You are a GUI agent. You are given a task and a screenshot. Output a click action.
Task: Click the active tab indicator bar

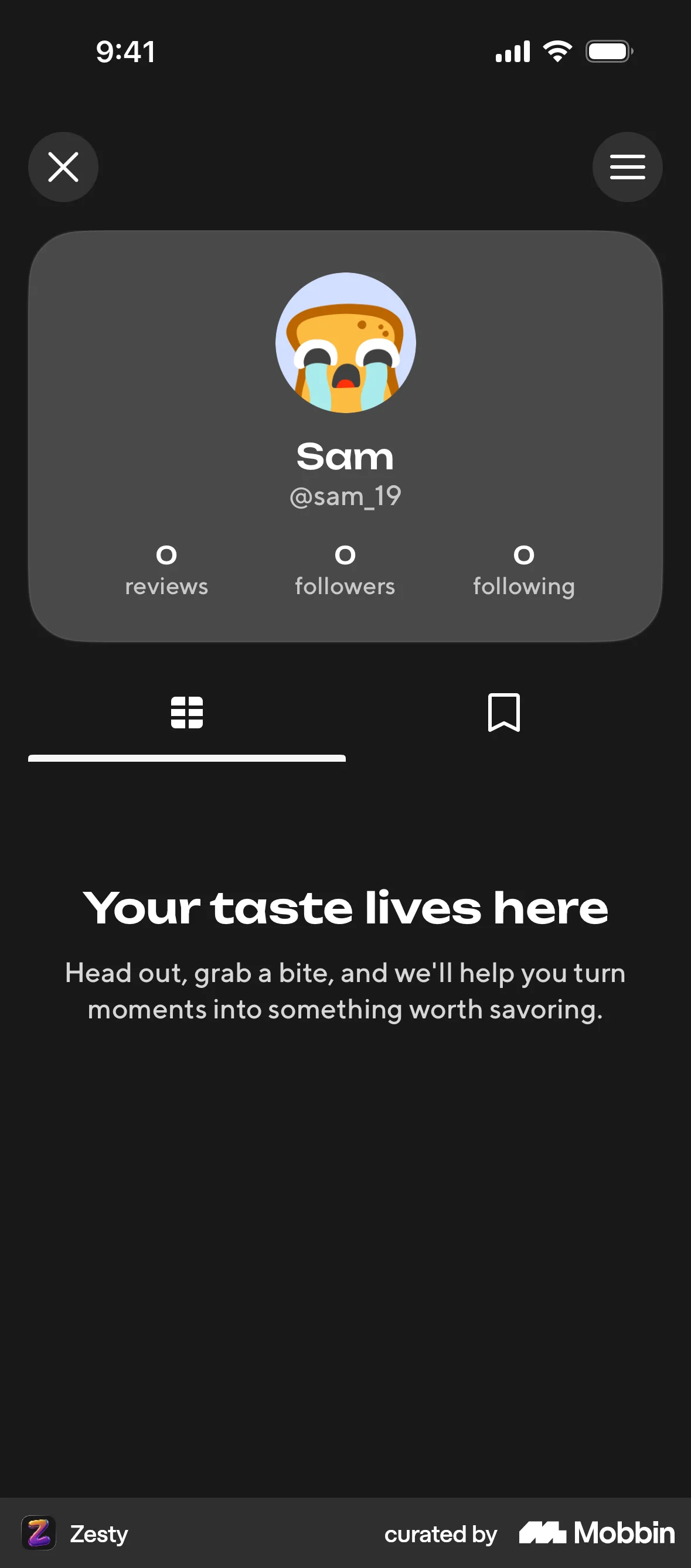click(x=186, y=759)
